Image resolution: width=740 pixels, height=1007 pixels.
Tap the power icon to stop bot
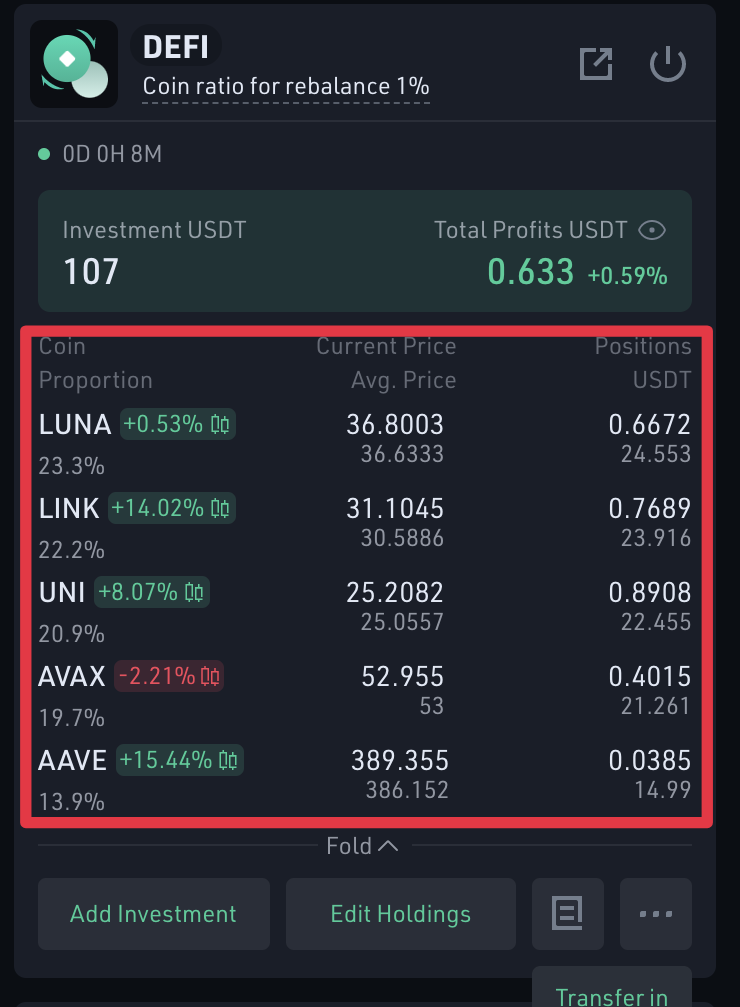click(x=667, y=64)
